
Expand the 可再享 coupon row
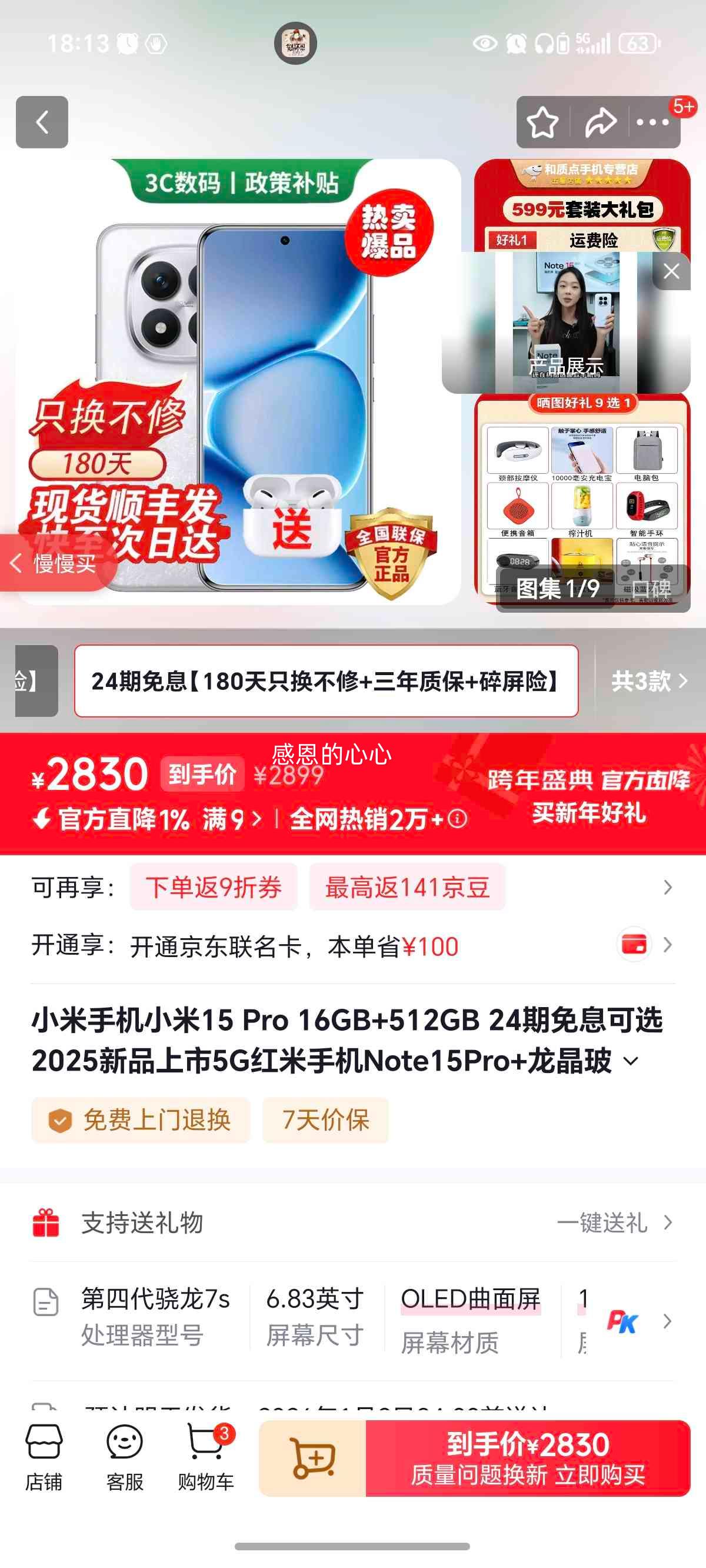668,888
